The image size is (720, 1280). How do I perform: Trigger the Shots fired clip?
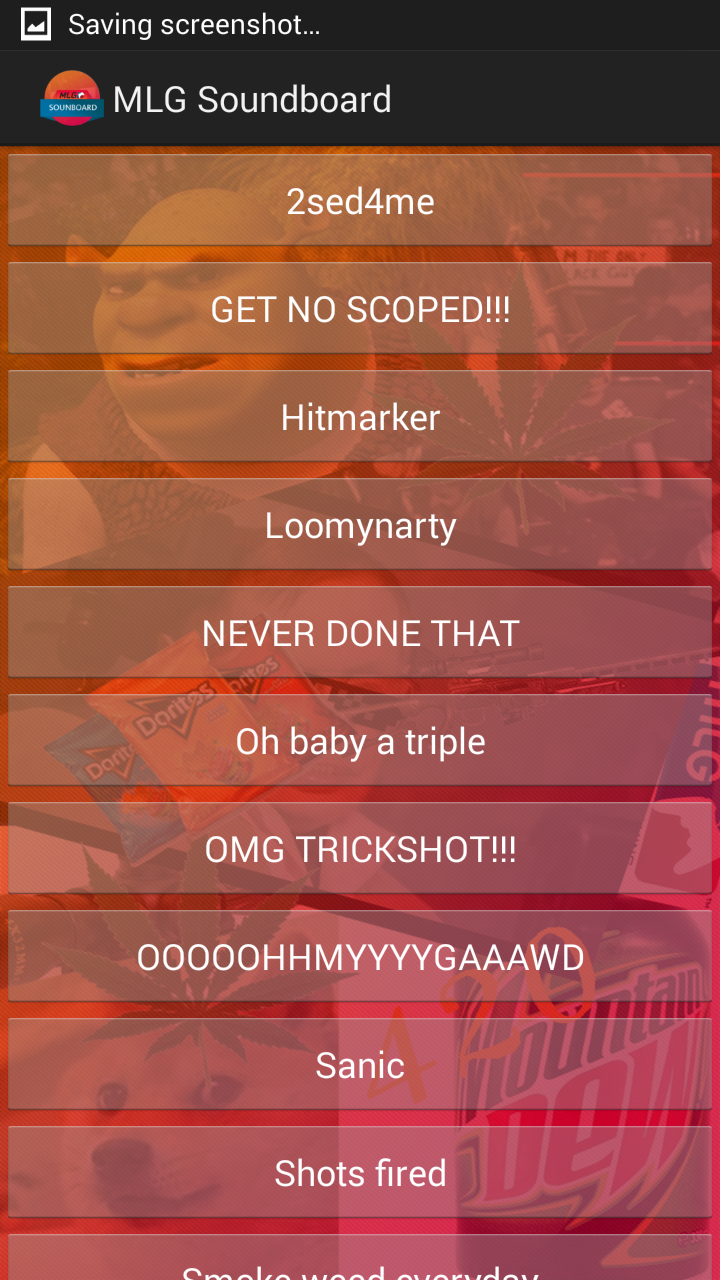click(360, 1173)
